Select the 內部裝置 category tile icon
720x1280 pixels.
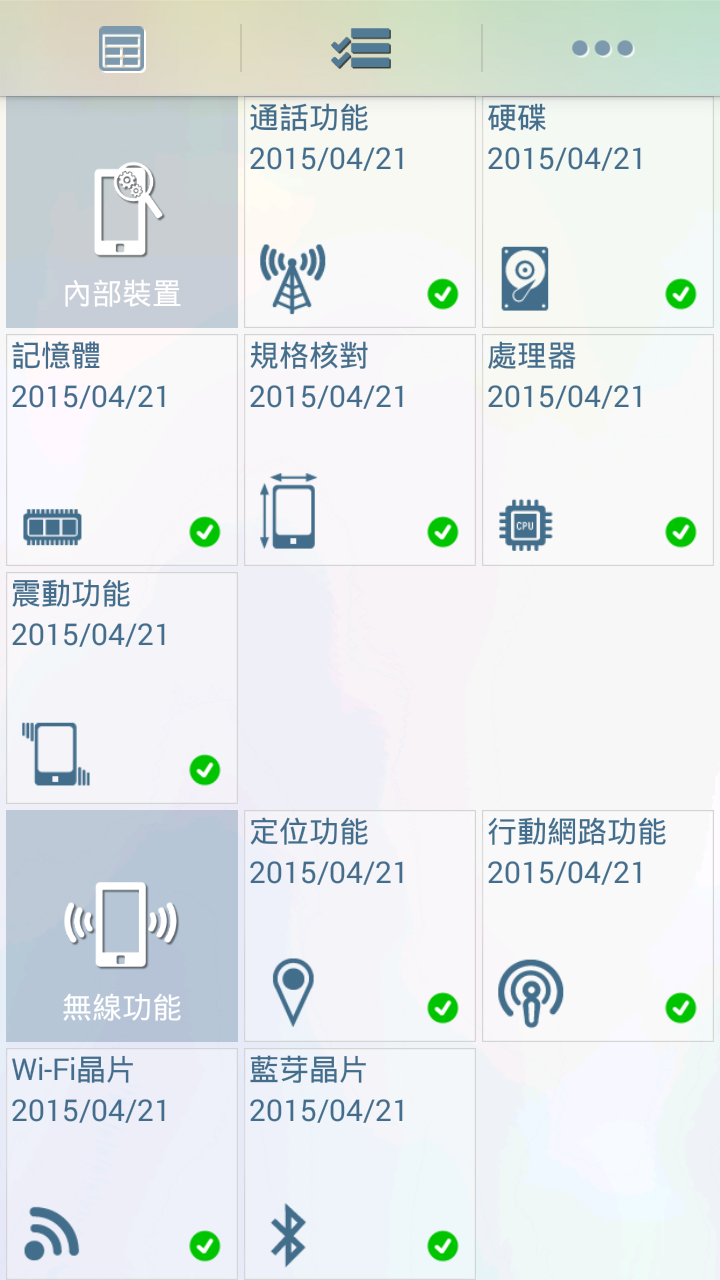pos(121,210)
